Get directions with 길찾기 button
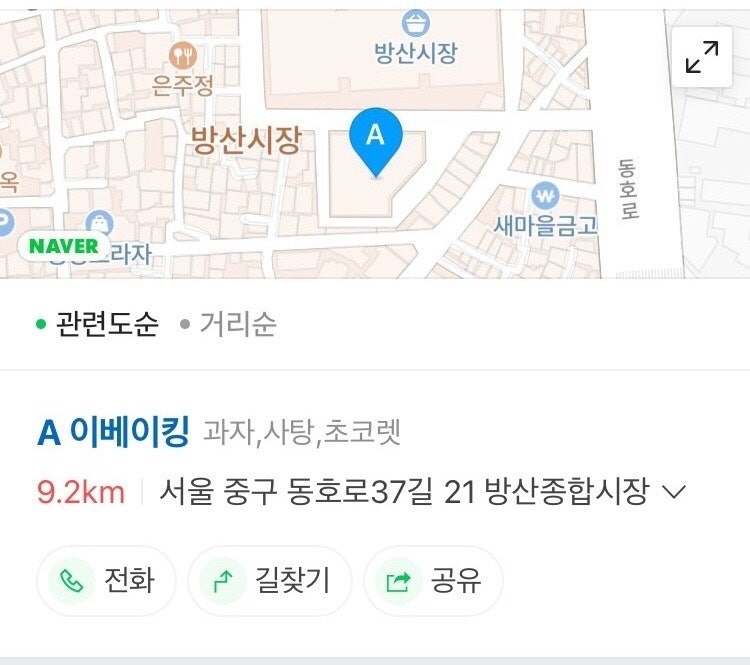The height and width of the screenshot is (665, 750). click(x=270, y=581)
